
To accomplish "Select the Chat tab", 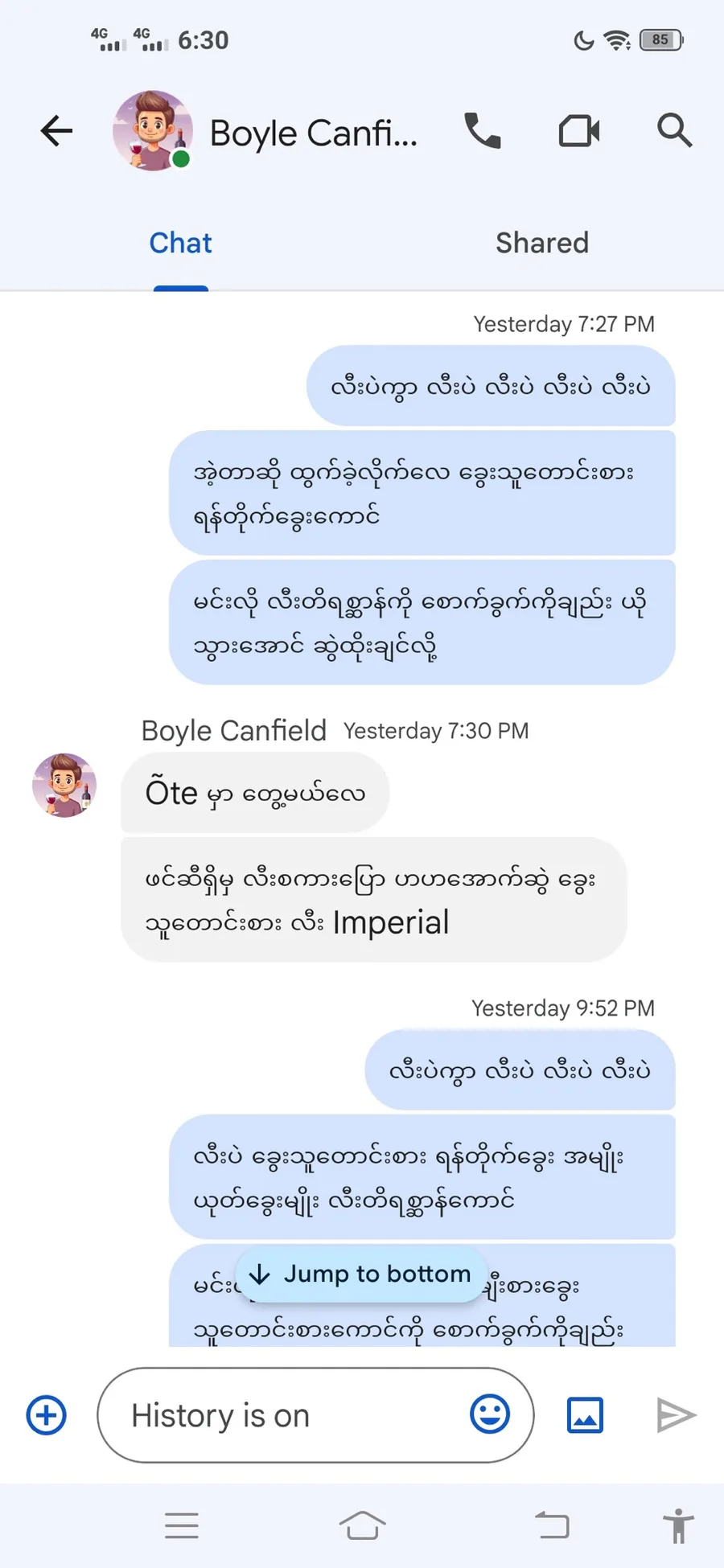I will point(181,243).
